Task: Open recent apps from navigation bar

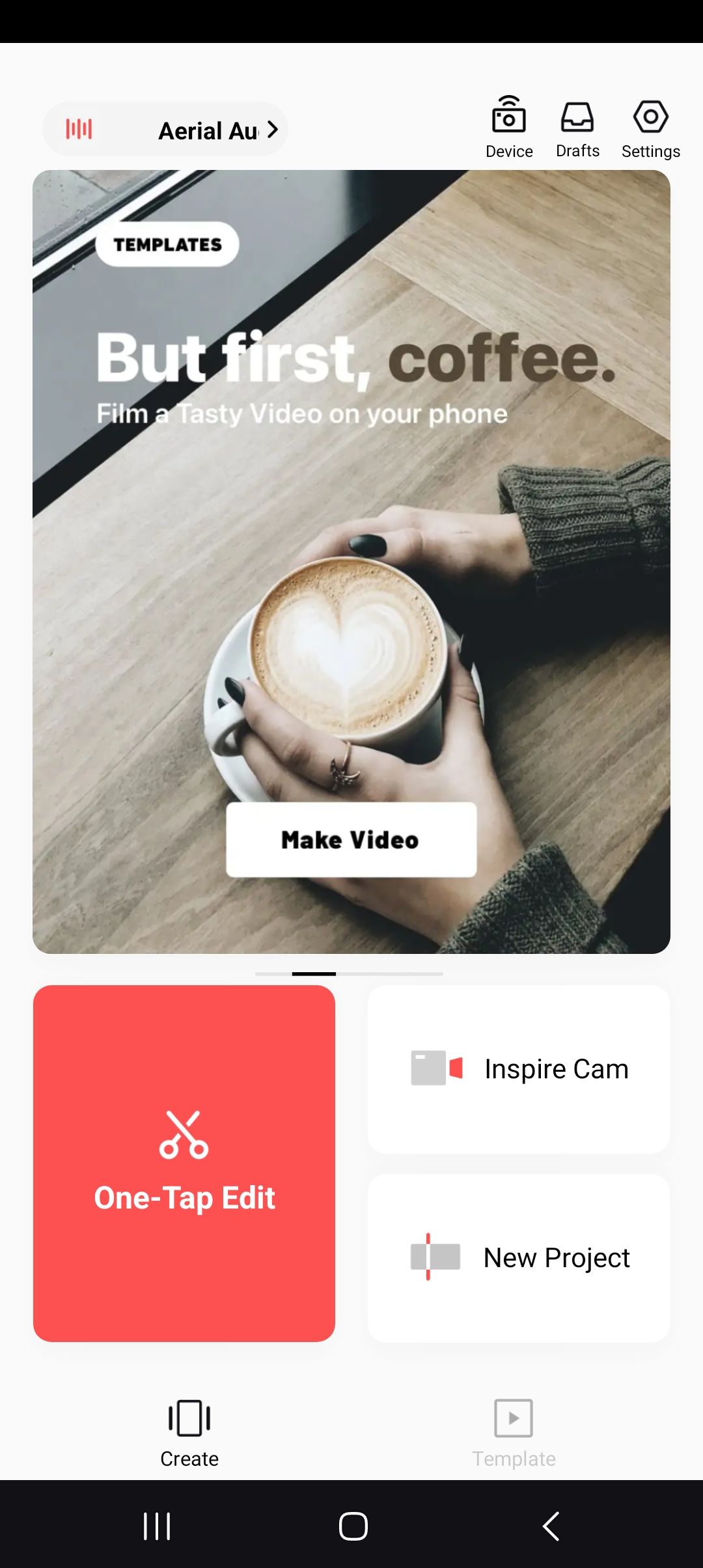Action: 157,1526
